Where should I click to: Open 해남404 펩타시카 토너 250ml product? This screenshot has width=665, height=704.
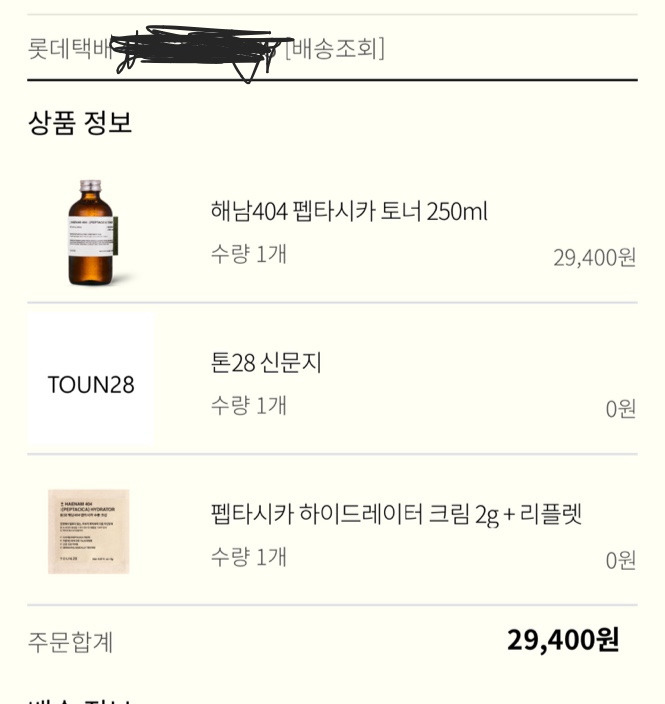(x=349, y=212)
